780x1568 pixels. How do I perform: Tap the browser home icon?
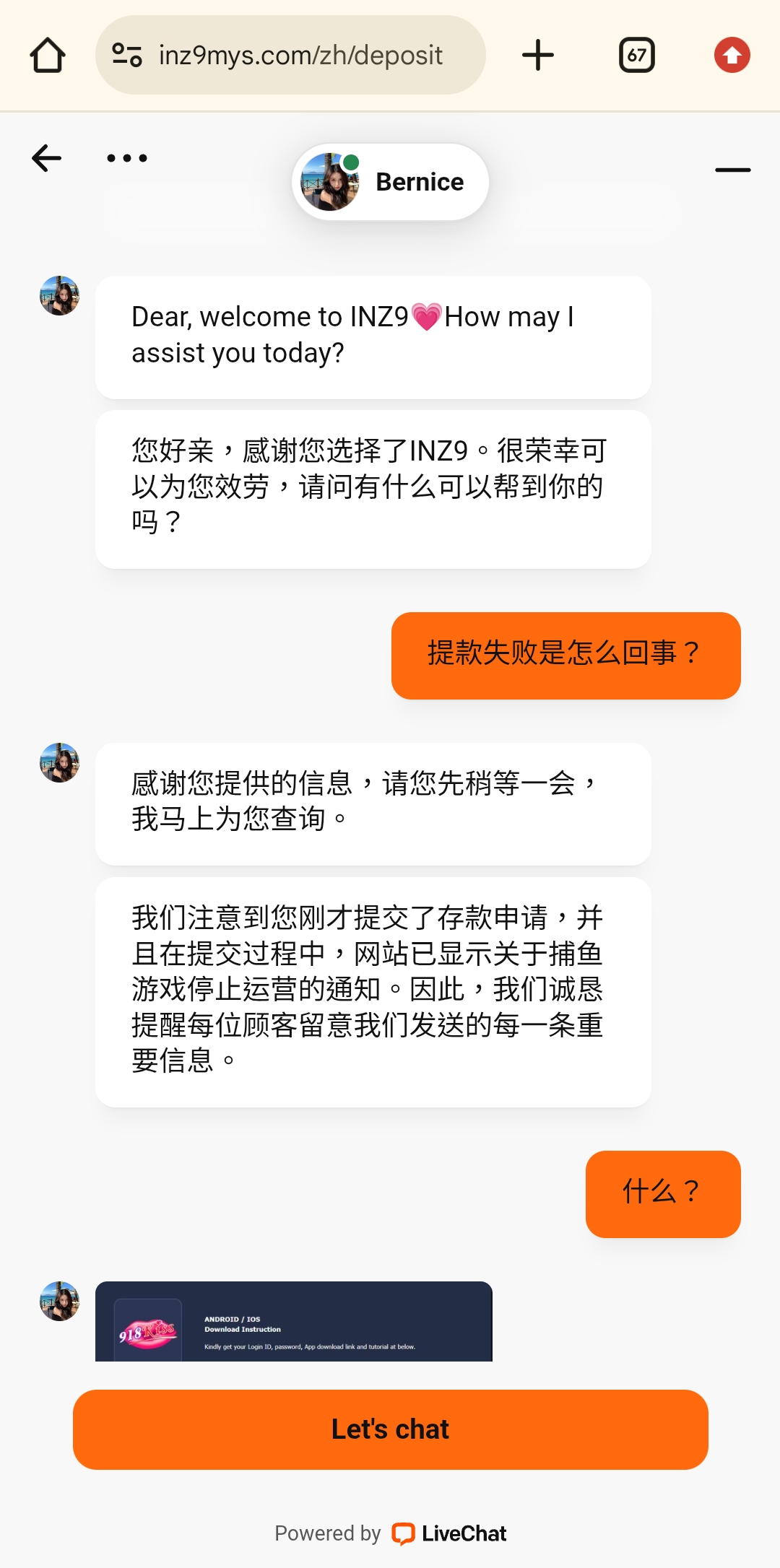(48, 54)
